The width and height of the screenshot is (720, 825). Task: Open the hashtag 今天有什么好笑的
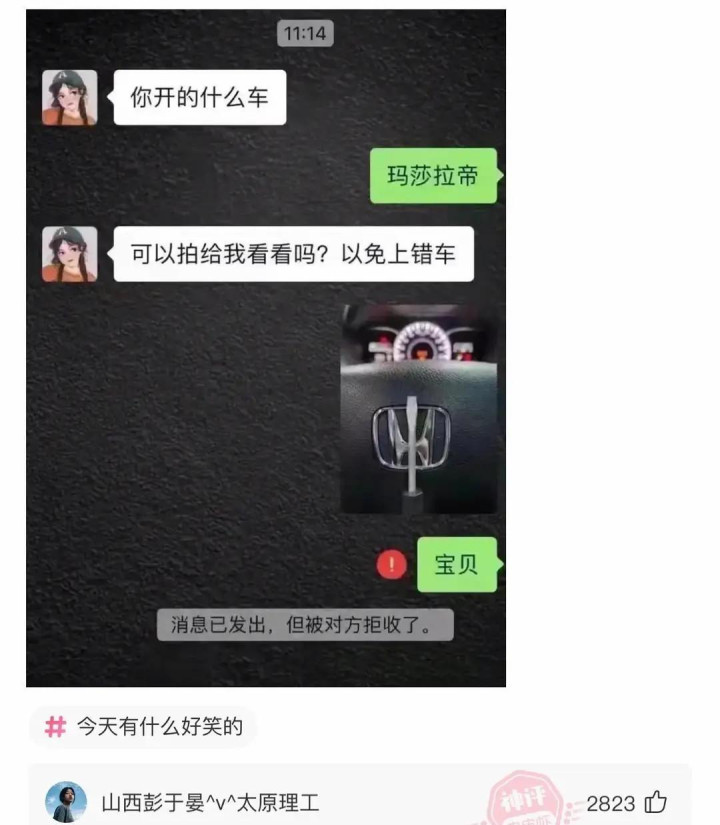pyautogui.click(x=144, y=726)
